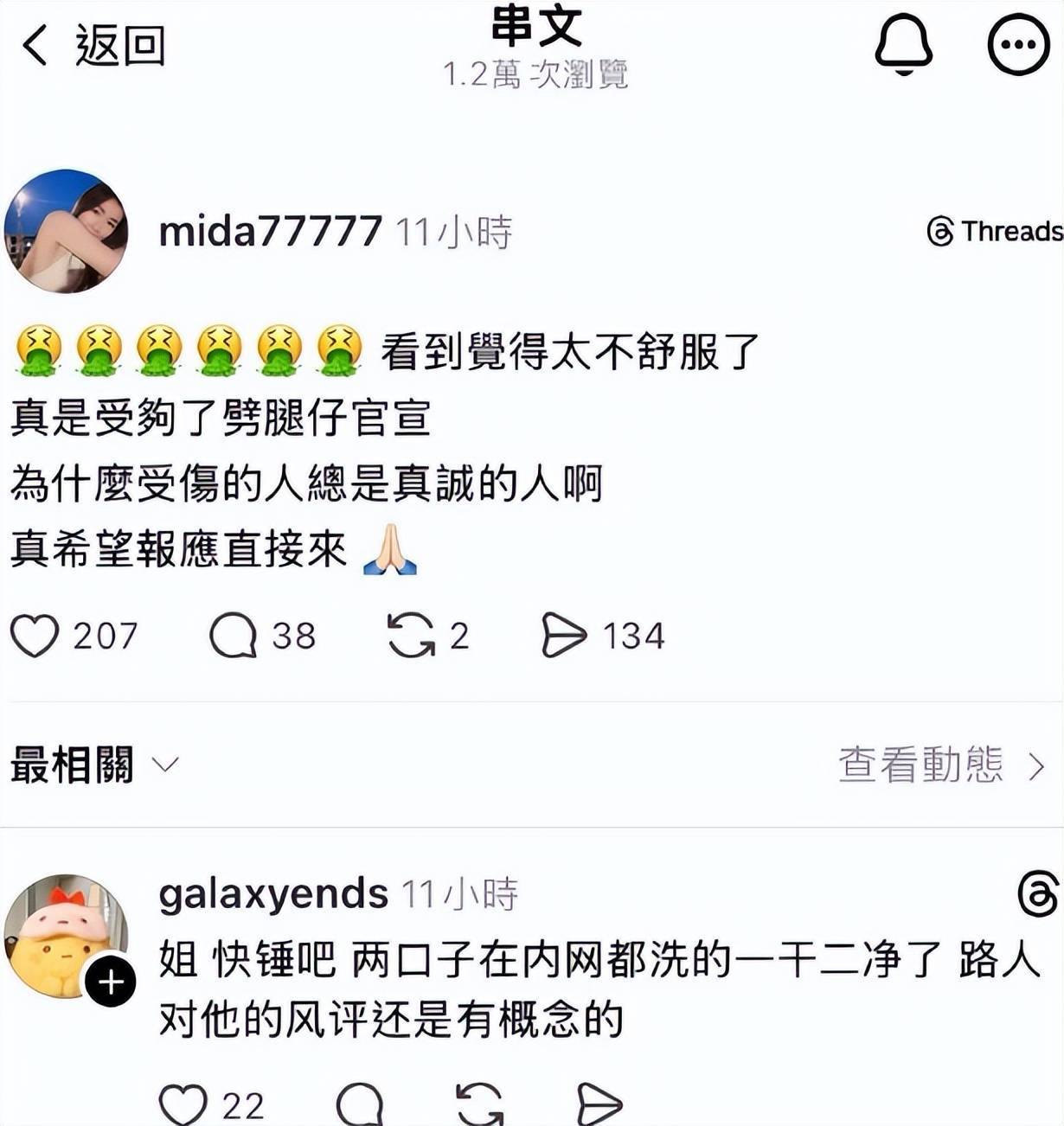Share the galaxyends comment
Viewport: 1064px width, 1126px height.
(x=599, y=1104)
